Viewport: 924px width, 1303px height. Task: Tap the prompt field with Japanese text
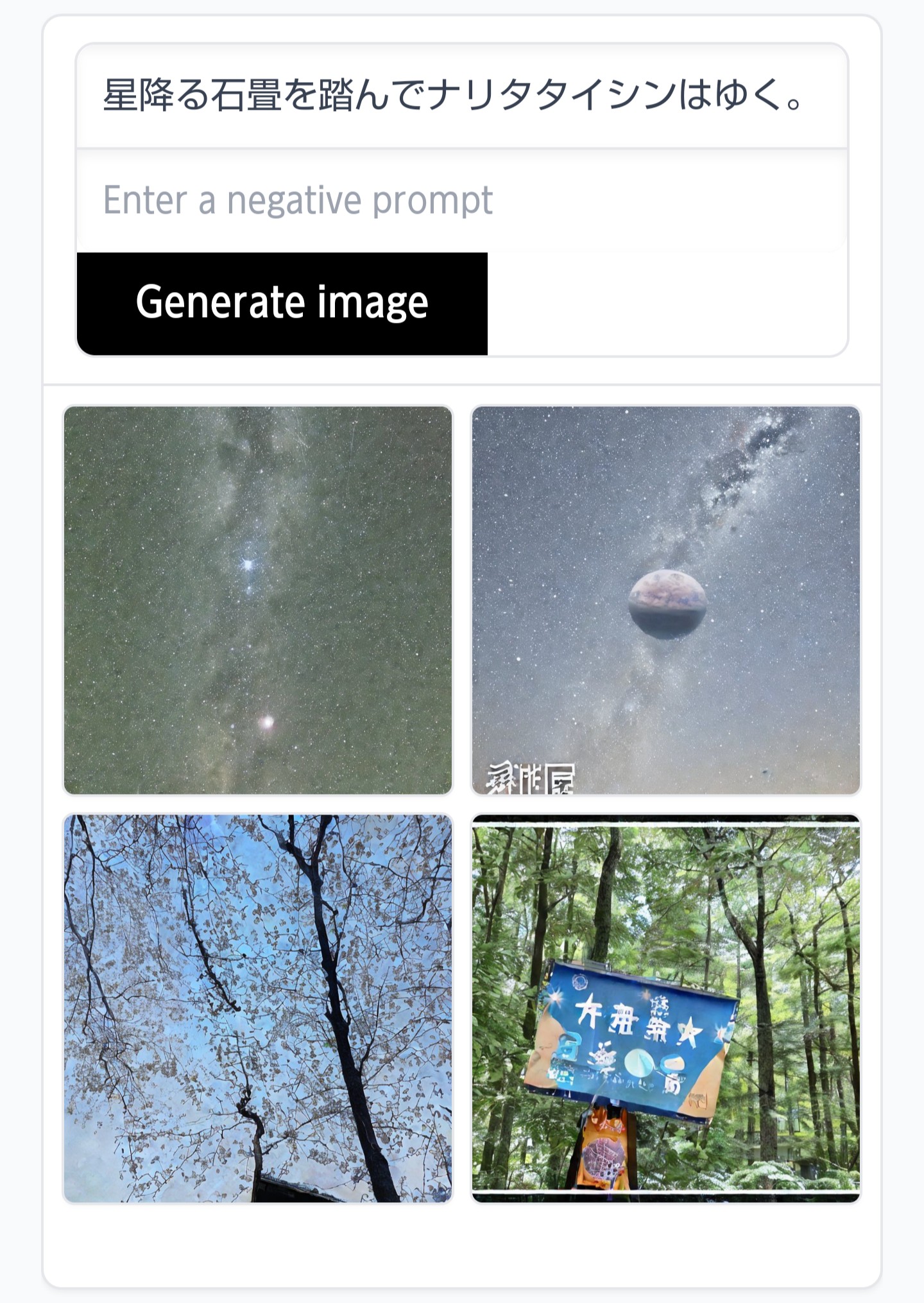click(x=461, y=96)
